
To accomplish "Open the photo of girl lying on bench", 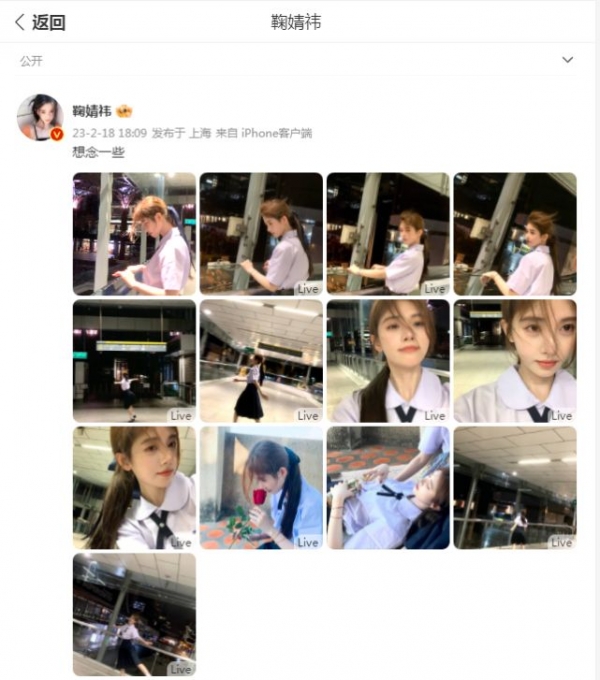I will pos(388,488).
